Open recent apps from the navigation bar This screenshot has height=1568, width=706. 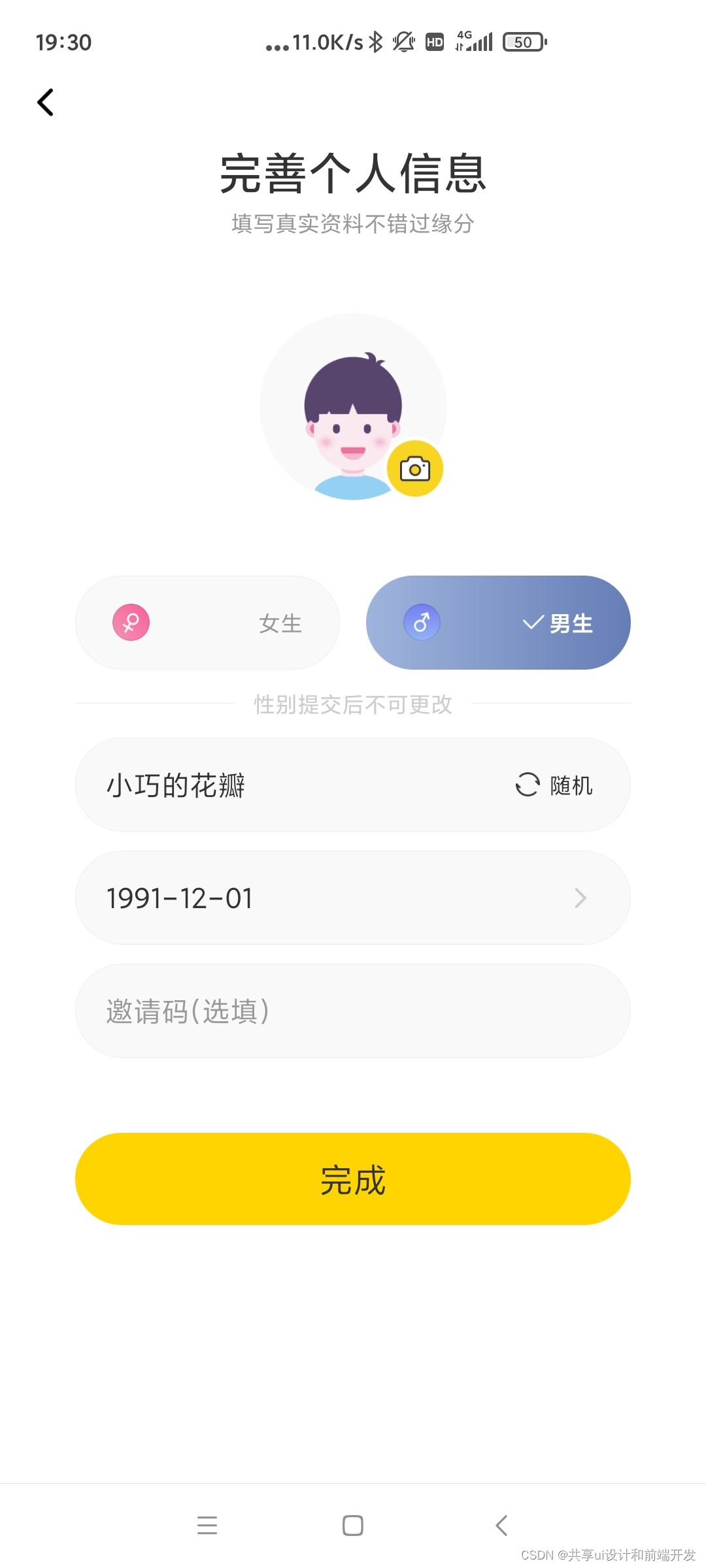click(207, 1526)
